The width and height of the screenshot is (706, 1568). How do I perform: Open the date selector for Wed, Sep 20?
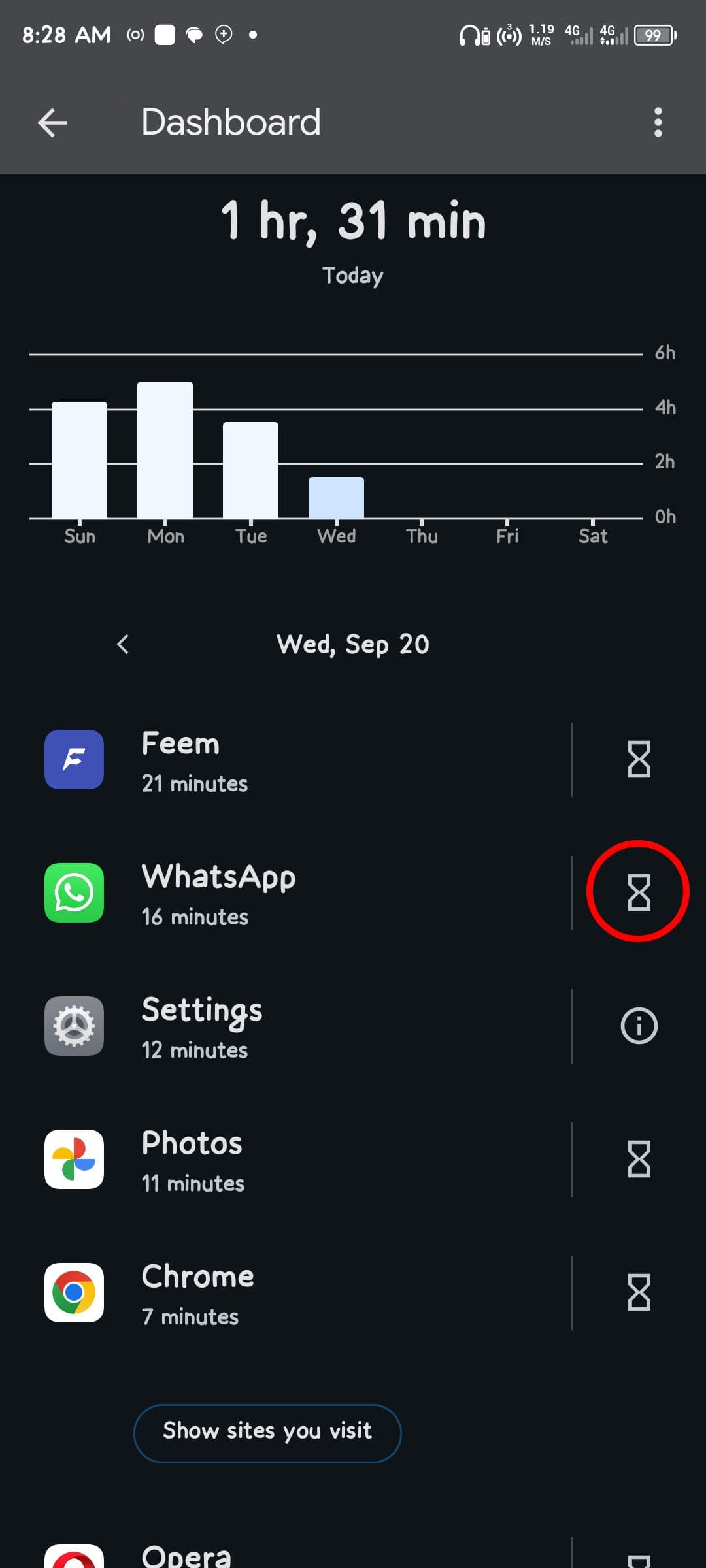point(352,644)
